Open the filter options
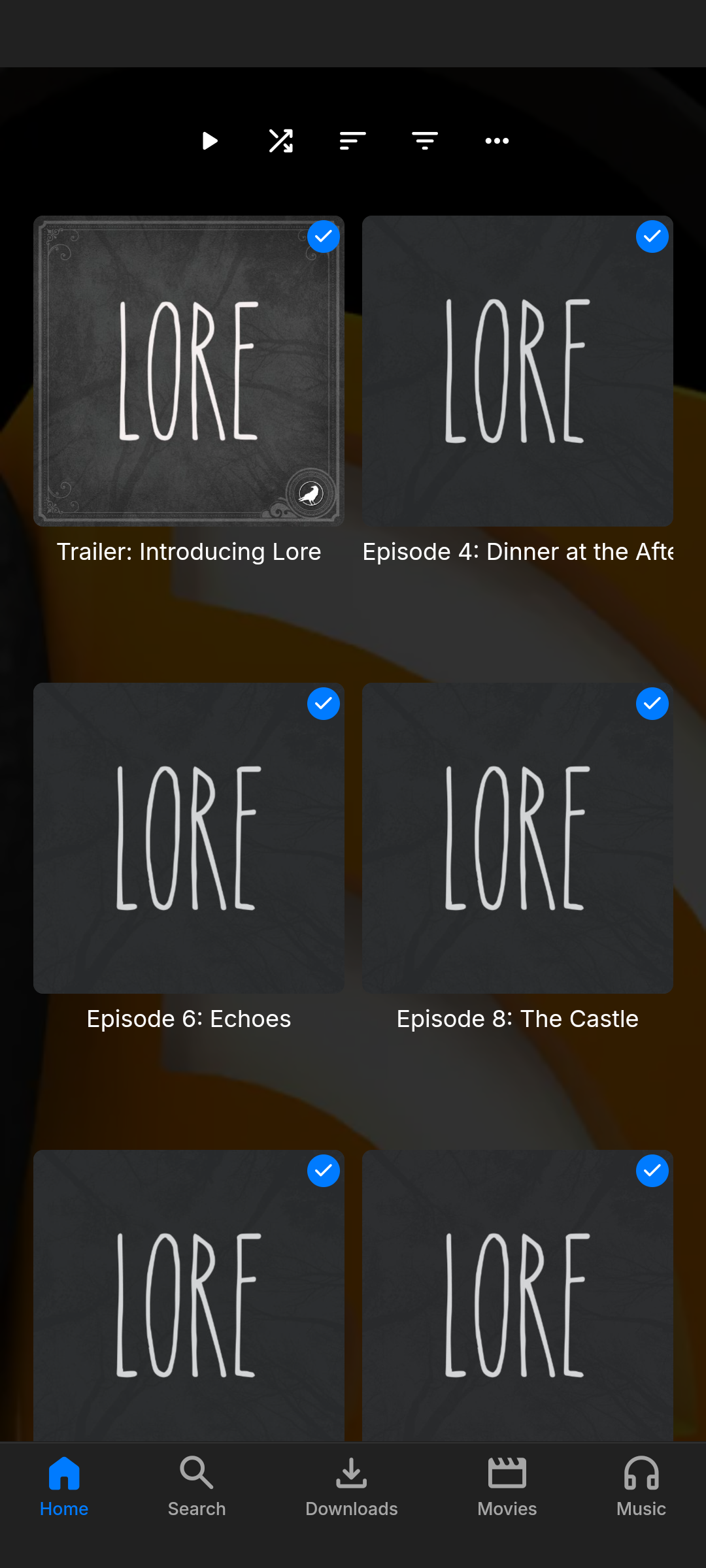 tap(425, 141)
